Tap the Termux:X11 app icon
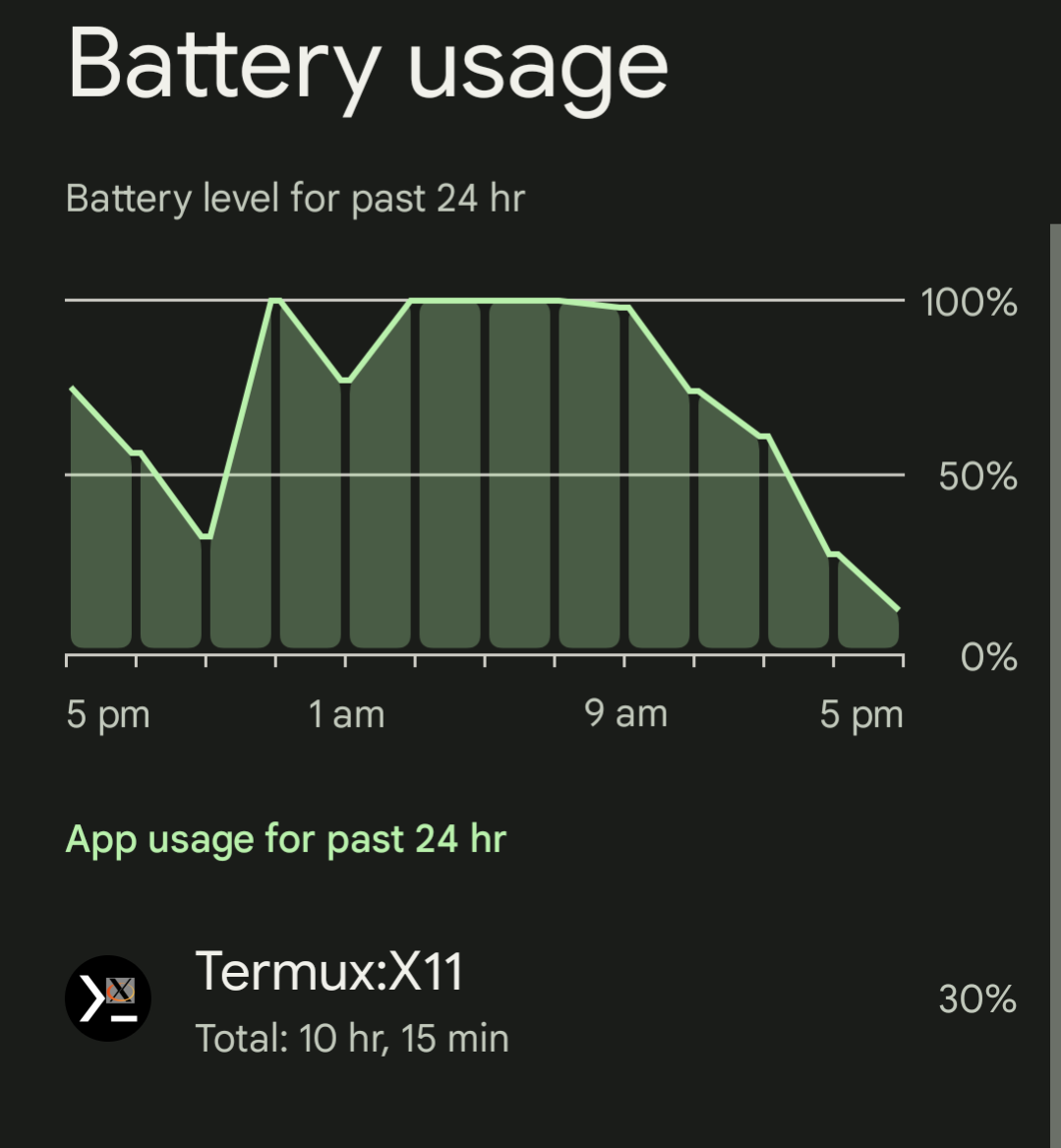 click(x=108, y=997)
